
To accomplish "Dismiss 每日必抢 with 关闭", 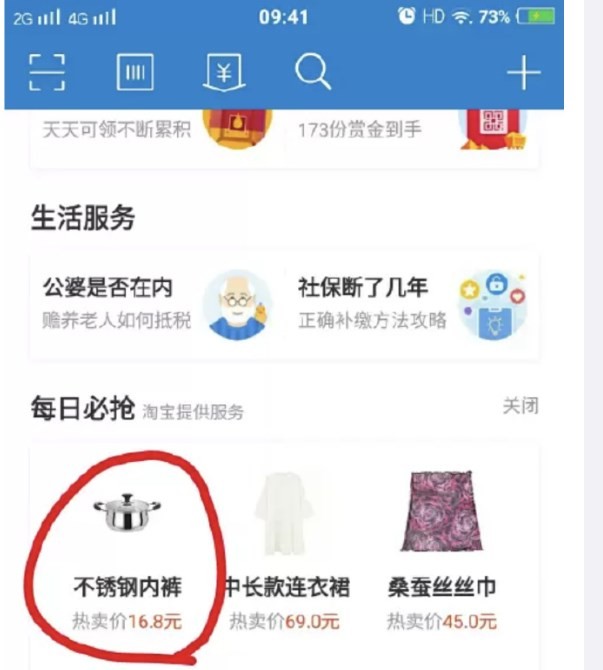I will click(520, 406).
